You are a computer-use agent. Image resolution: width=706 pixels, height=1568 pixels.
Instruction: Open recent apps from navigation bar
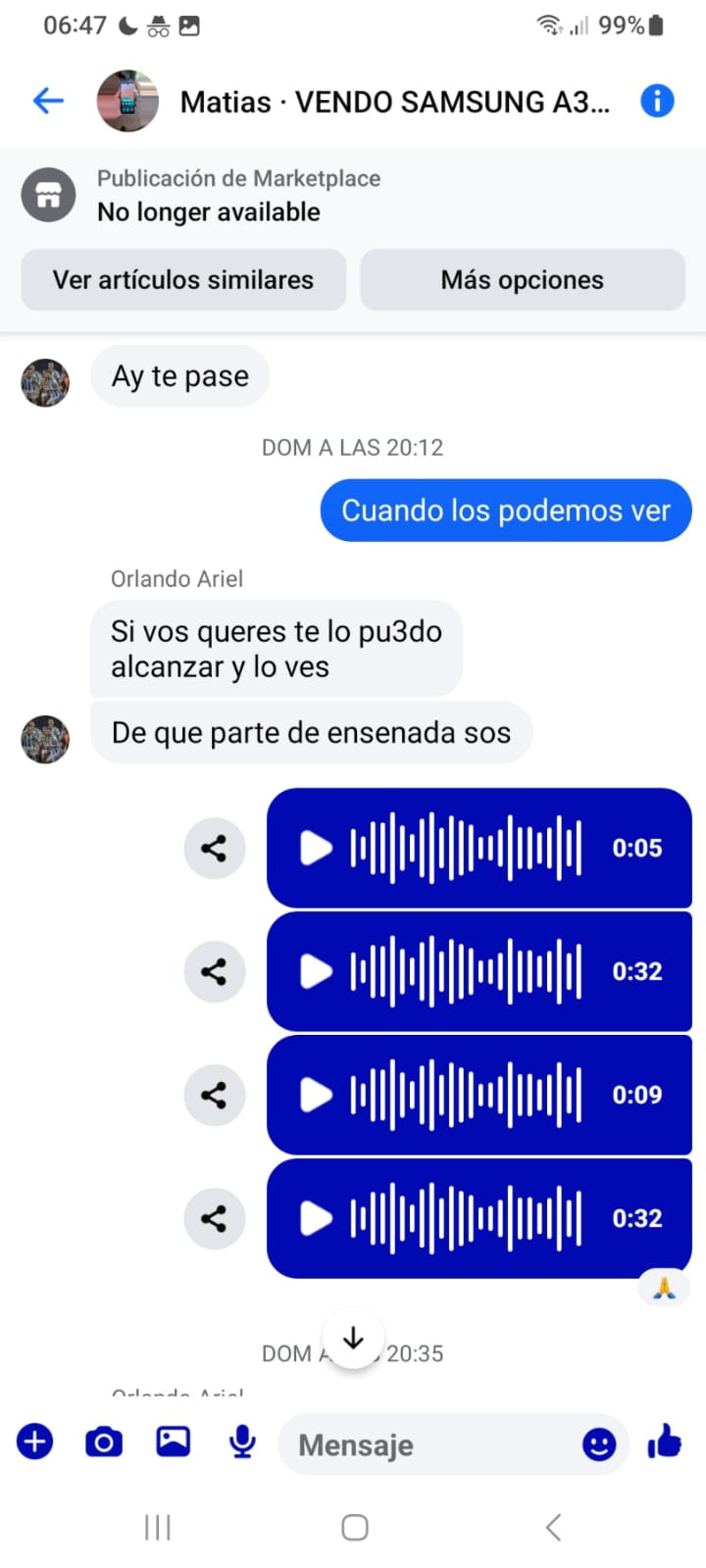157,1527
